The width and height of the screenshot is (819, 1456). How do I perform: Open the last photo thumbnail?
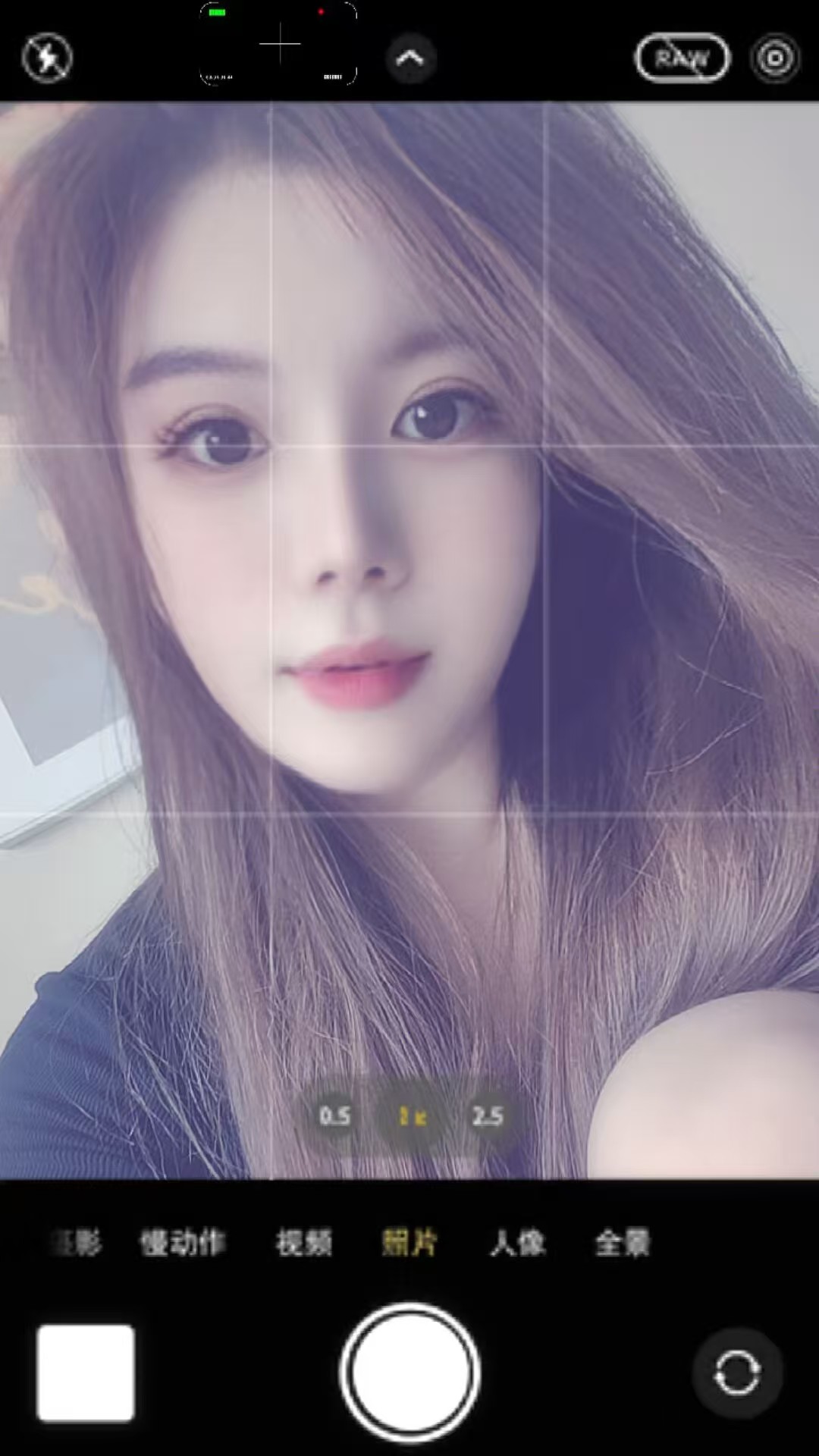86,1373
